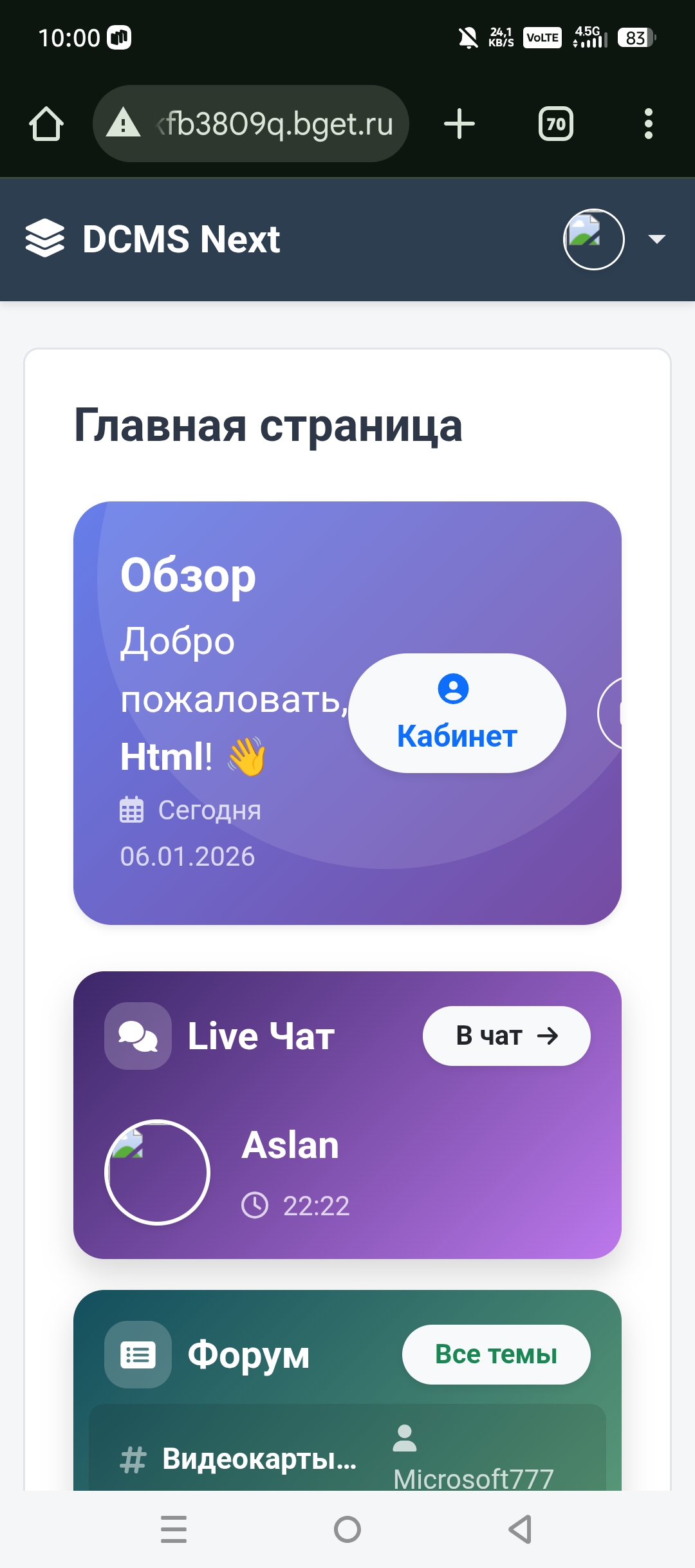Open the Кабинет button

pos(457,713)
